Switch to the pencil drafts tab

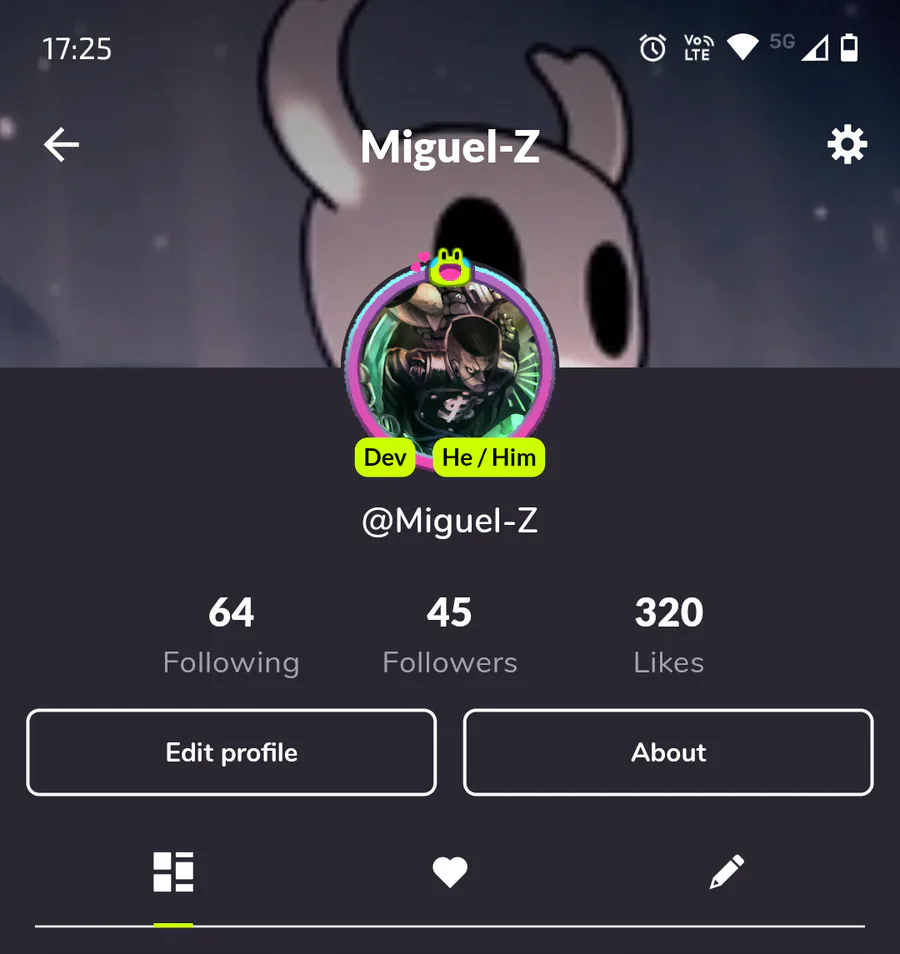pos(726,872)
